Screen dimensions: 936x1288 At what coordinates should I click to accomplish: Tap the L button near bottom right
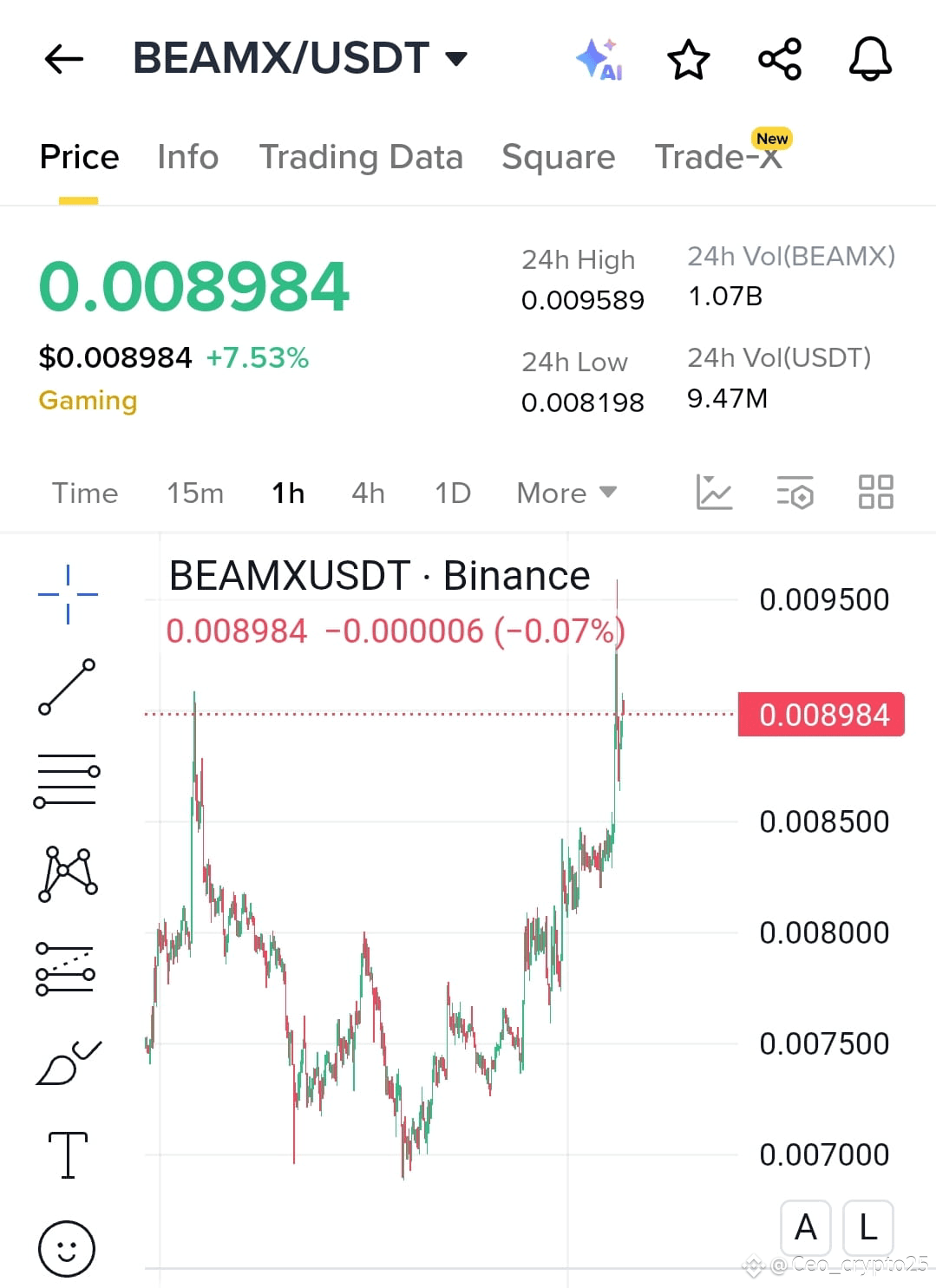point(867,1226)
